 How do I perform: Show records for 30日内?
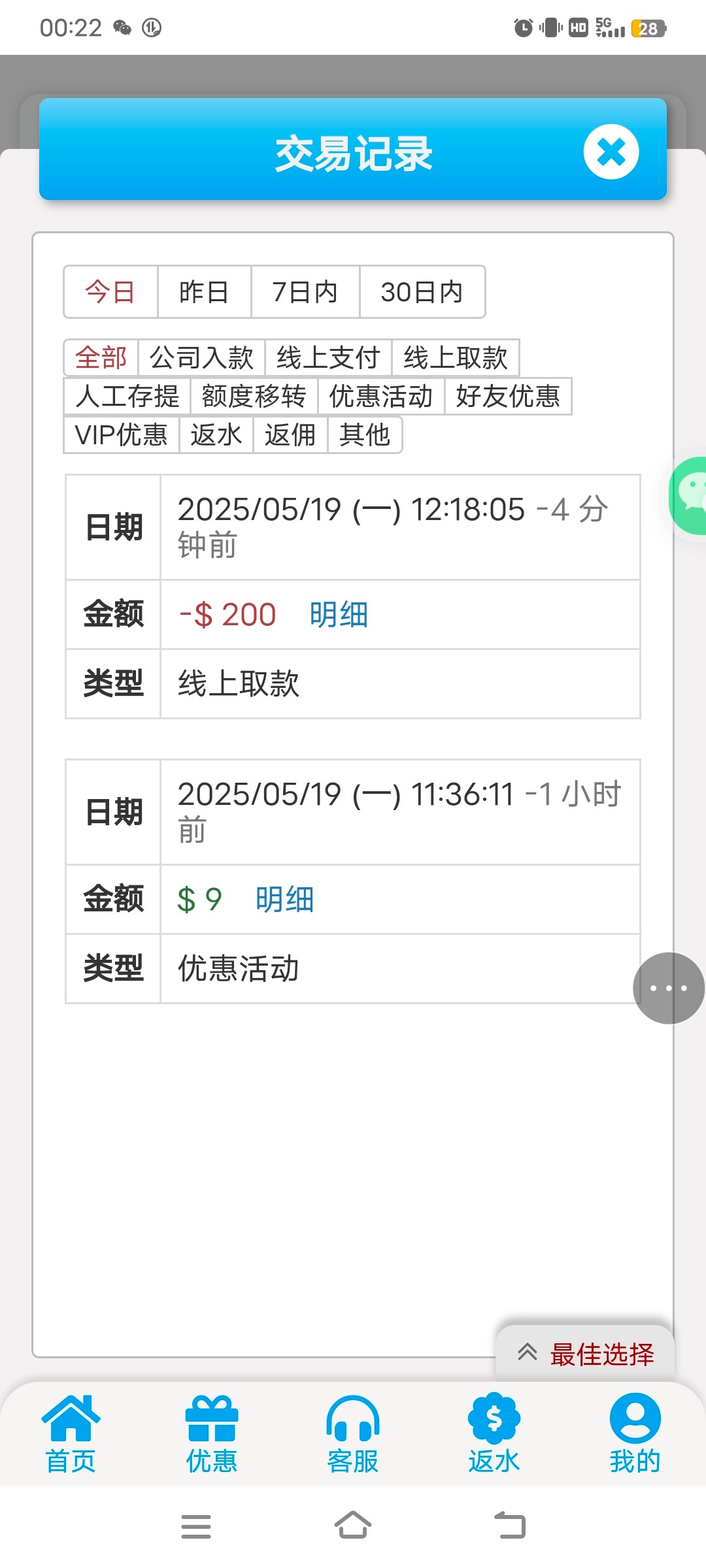pyautogui.click(x=422, y=292)
